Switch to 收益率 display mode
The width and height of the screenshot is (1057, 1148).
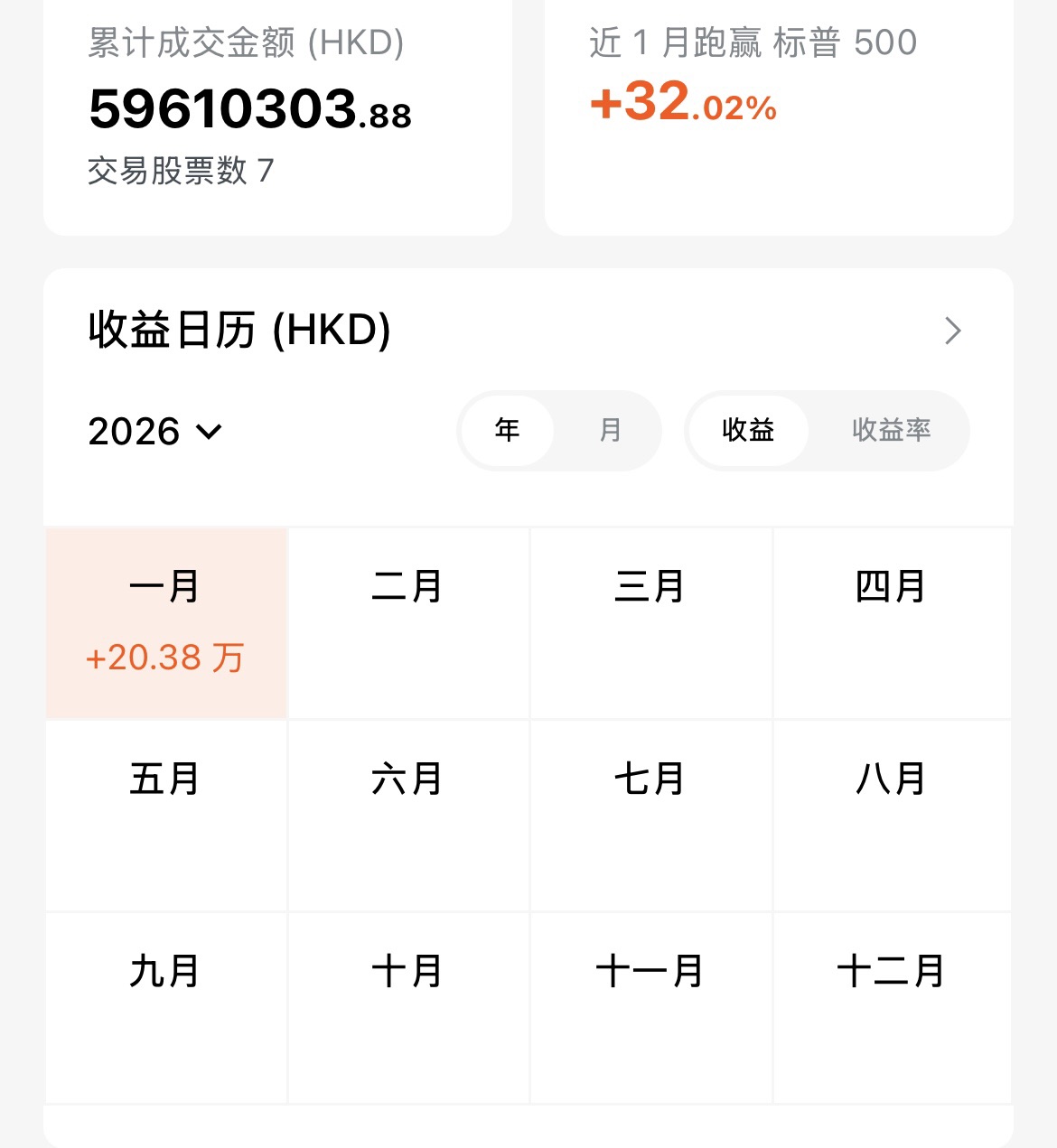point(891,431)
